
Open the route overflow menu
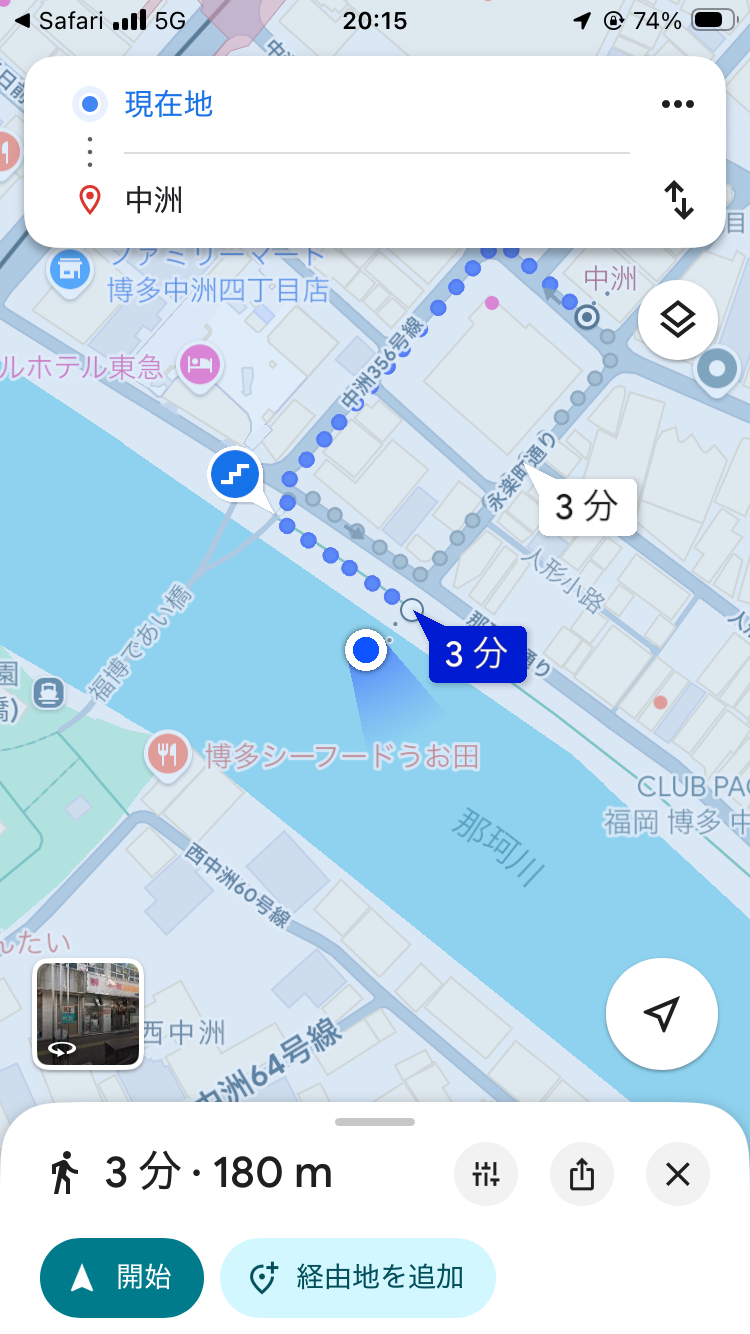coord(677,104)
